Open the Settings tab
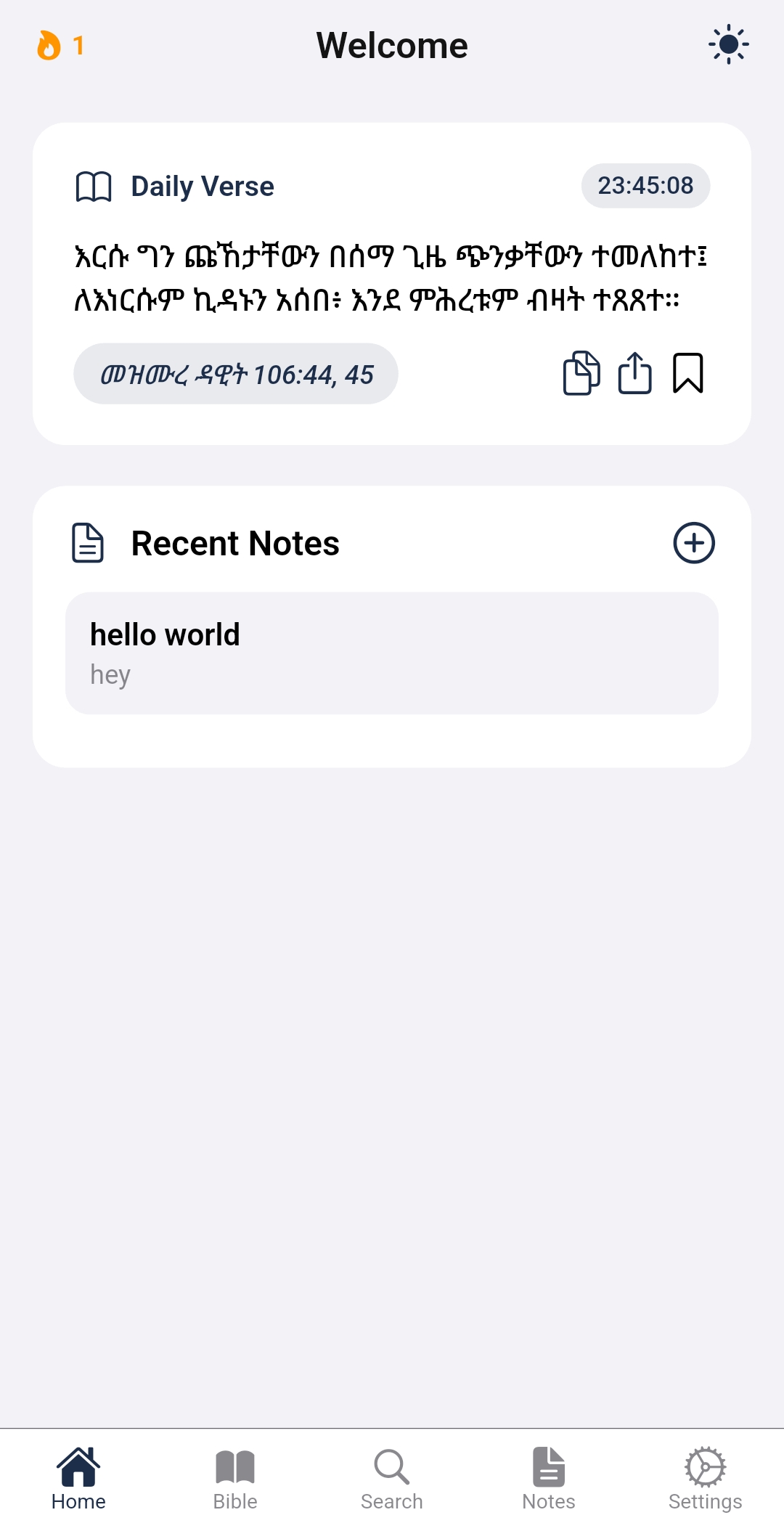This screenshot has width=784, height=1531. (706, 1479)
